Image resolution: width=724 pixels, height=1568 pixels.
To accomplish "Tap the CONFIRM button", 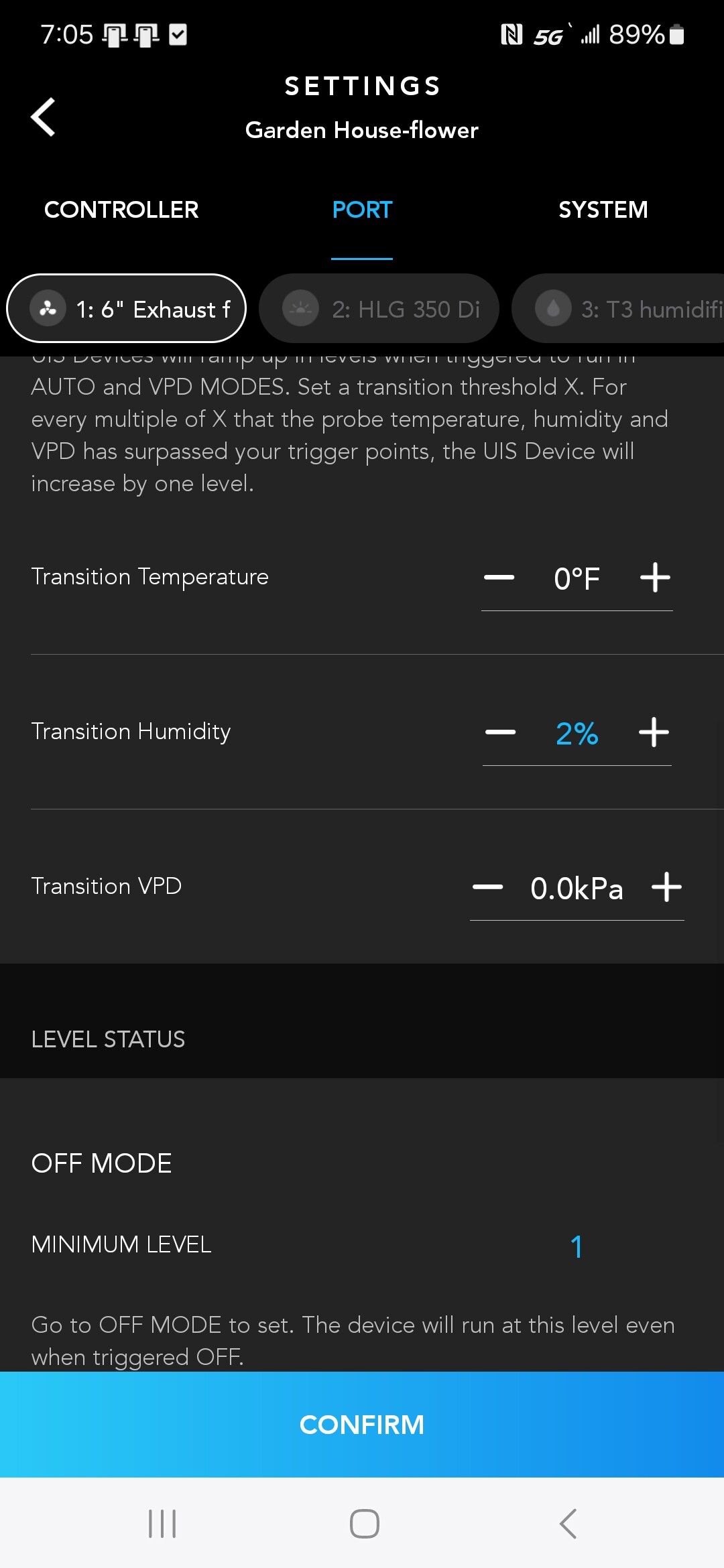I will (x=362, y=1425).
